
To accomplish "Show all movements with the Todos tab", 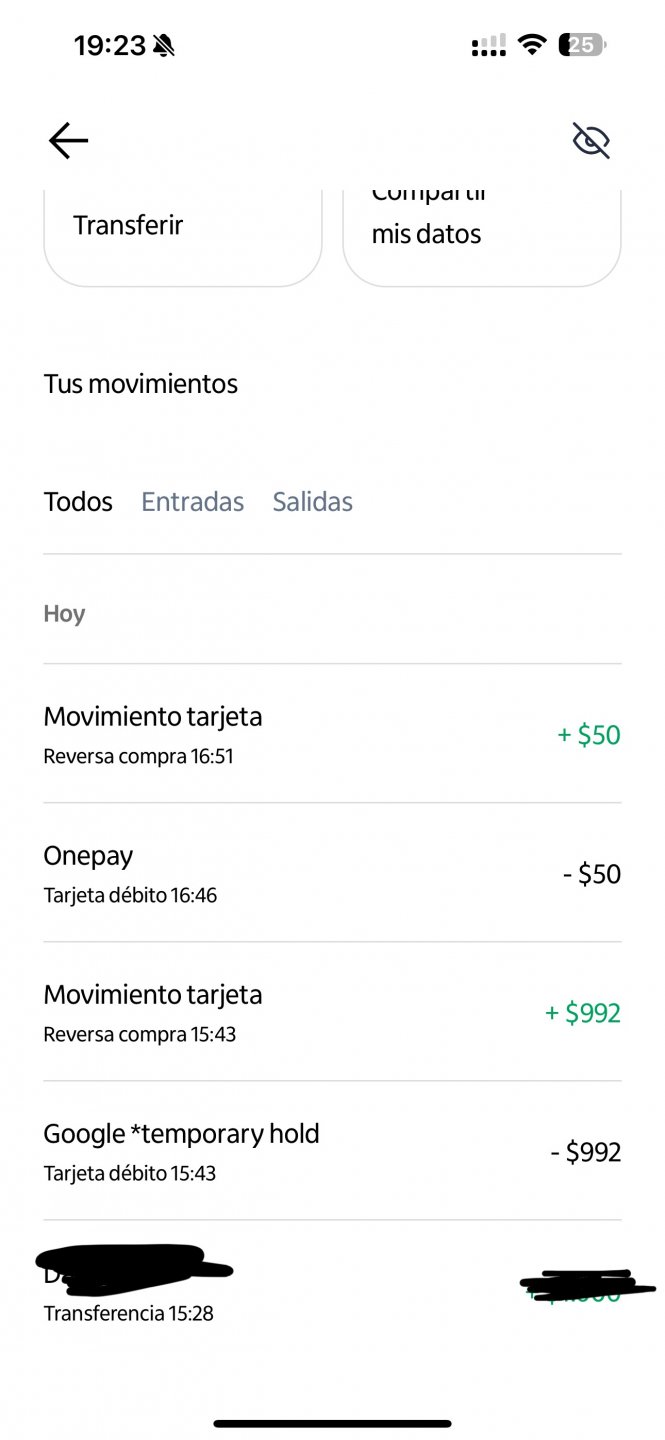I will click(x=78, y=502).
